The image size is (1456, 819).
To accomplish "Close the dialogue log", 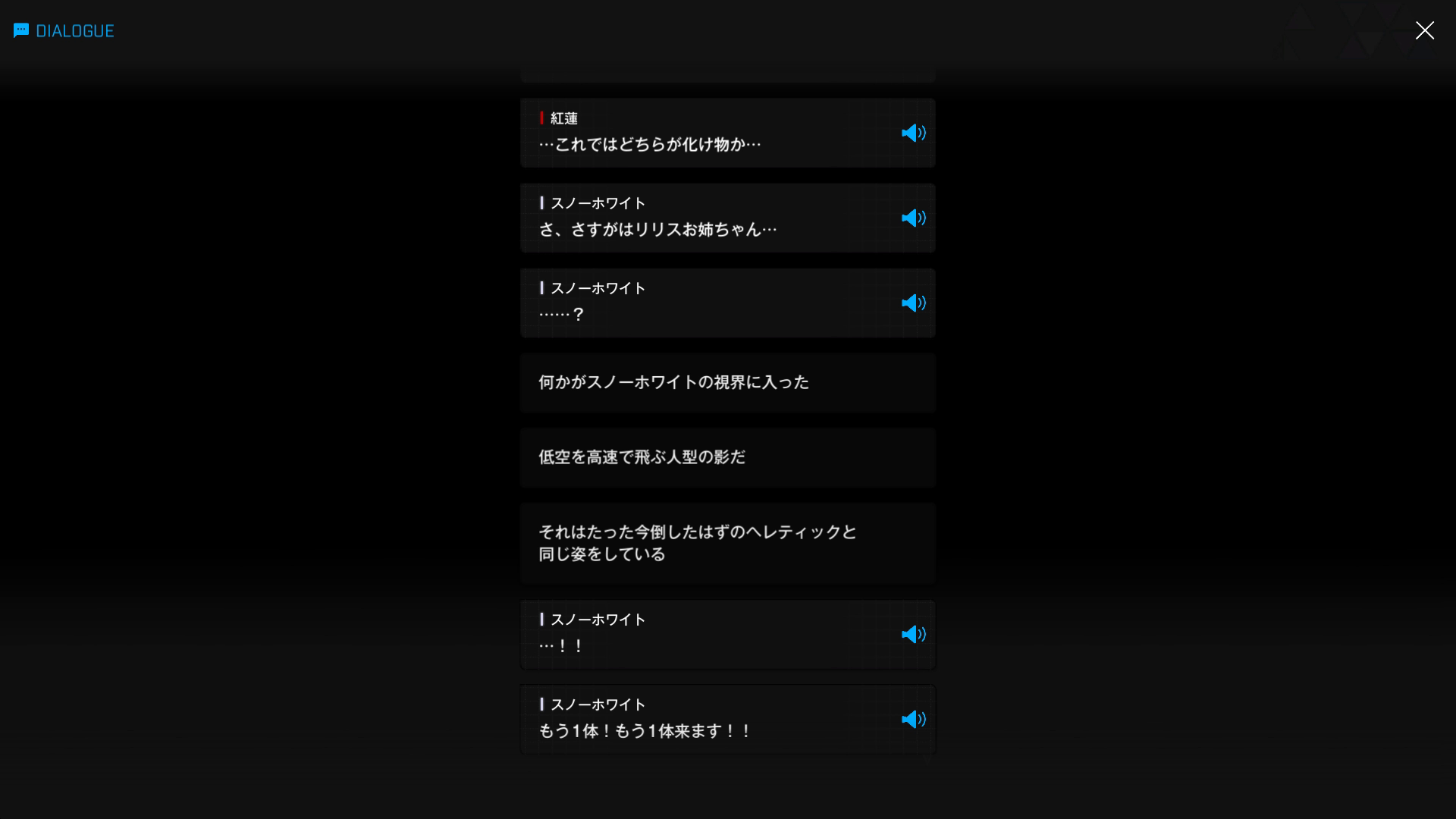I will pos(1424,30).
